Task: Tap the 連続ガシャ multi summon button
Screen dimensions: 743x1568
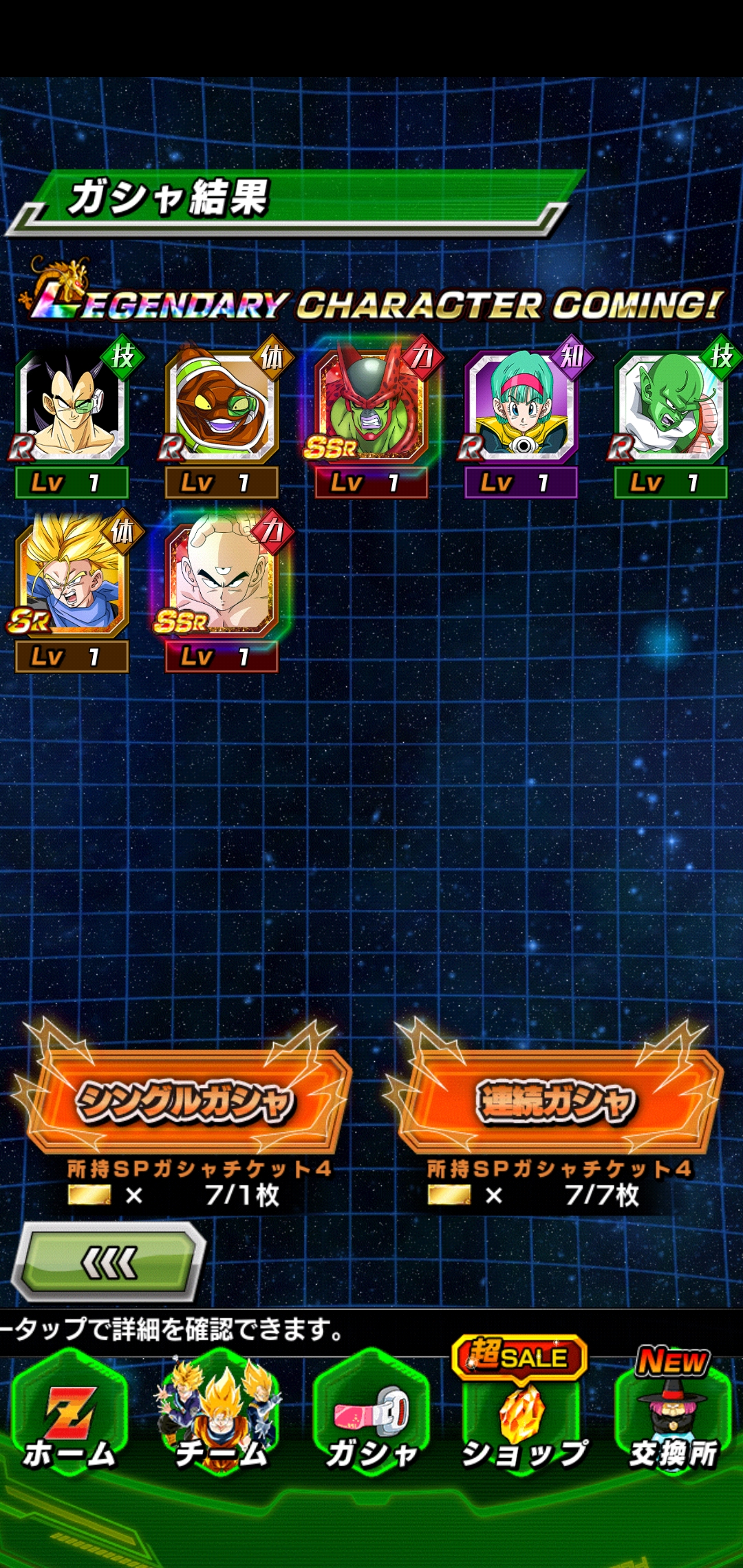Action: (x=557, y=1102)
